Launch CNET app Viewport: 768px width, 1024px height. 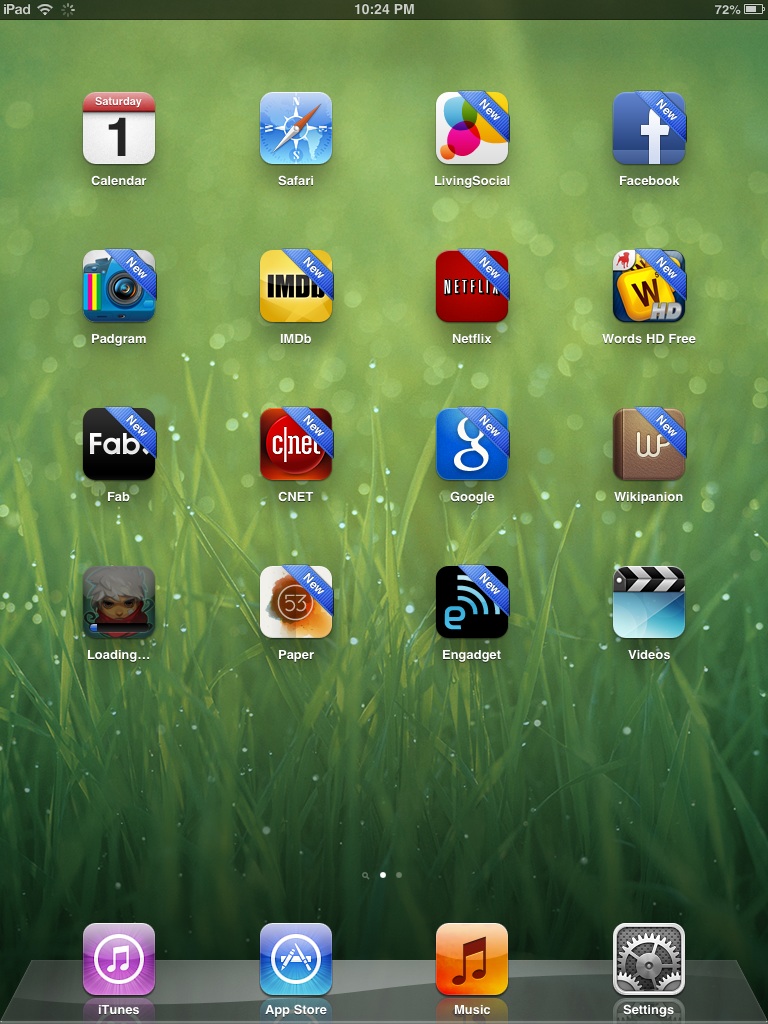[x=296, y=444]
